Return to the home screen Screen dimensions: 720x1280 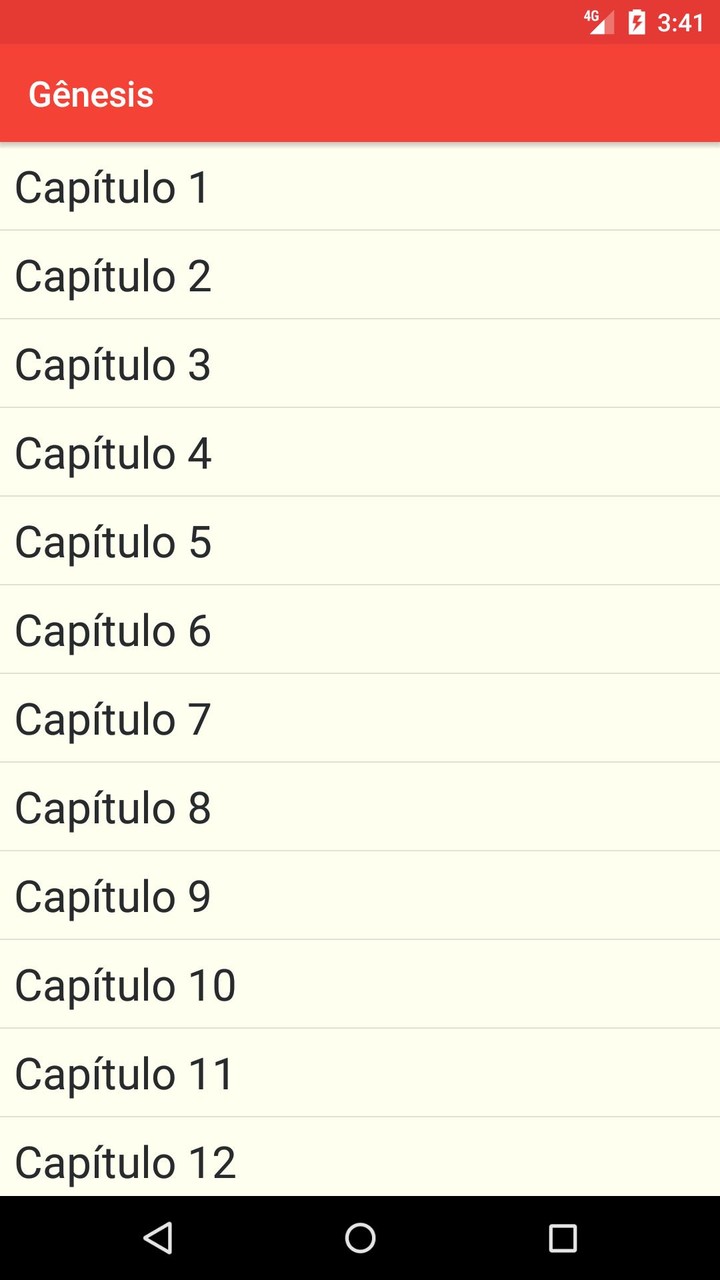tap(360, 1238)
